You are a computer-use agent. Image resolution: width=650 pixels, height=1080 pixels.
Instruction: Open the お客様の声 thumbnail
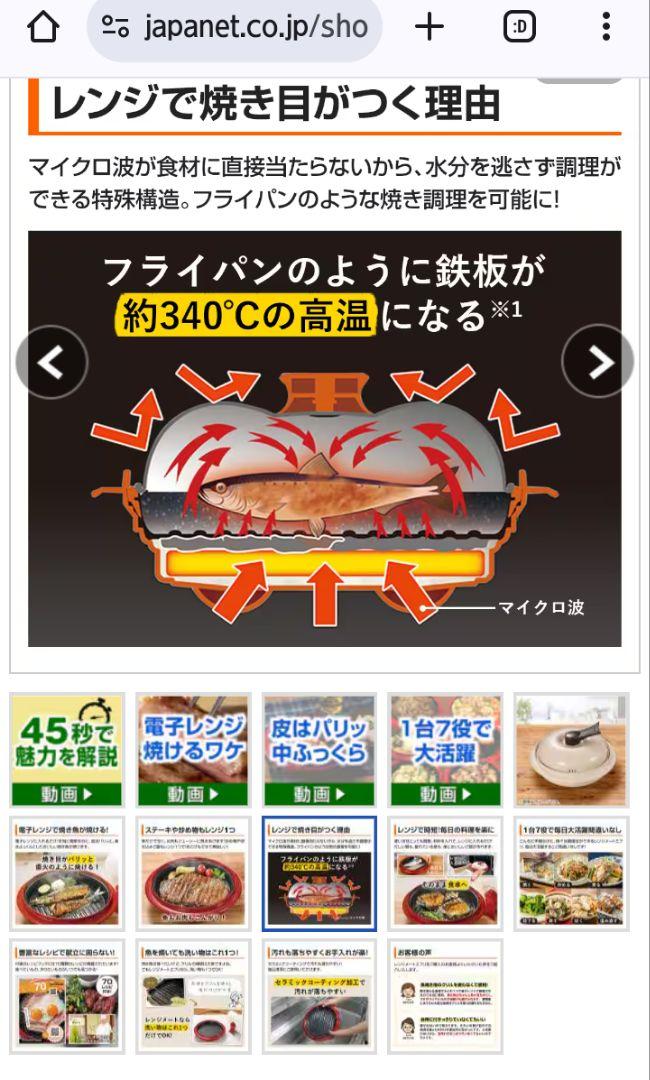[x=445, y=996]
